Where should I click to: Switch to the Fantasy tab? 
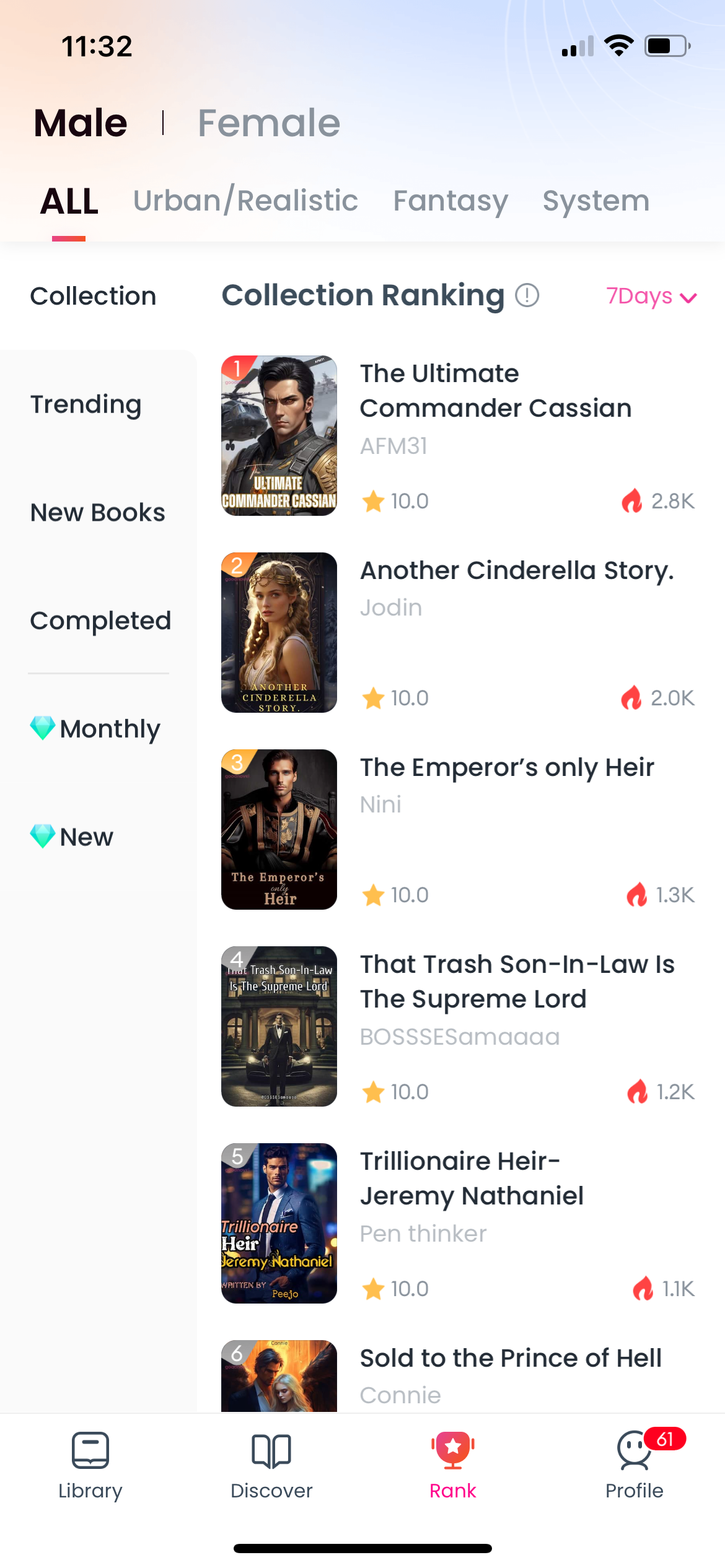(450, 200)
